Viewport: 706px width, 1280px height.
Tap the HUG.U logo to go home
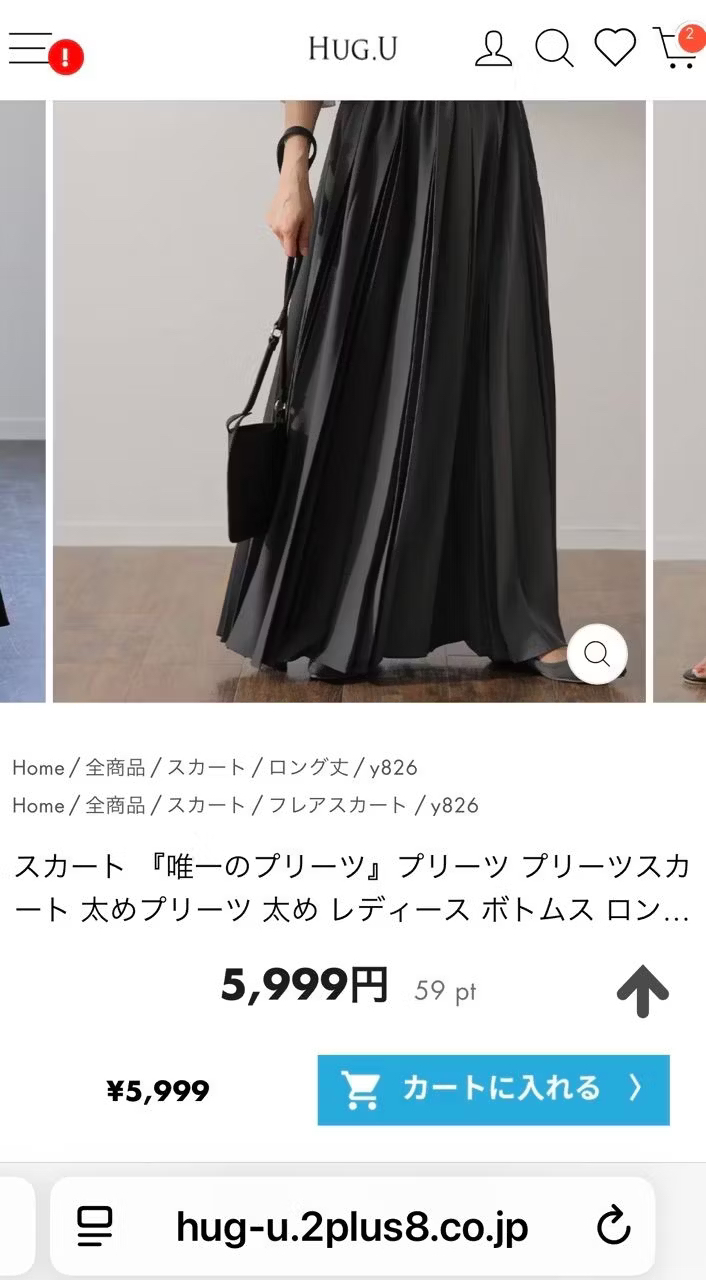pyautogui.click(x=352, y=48)
